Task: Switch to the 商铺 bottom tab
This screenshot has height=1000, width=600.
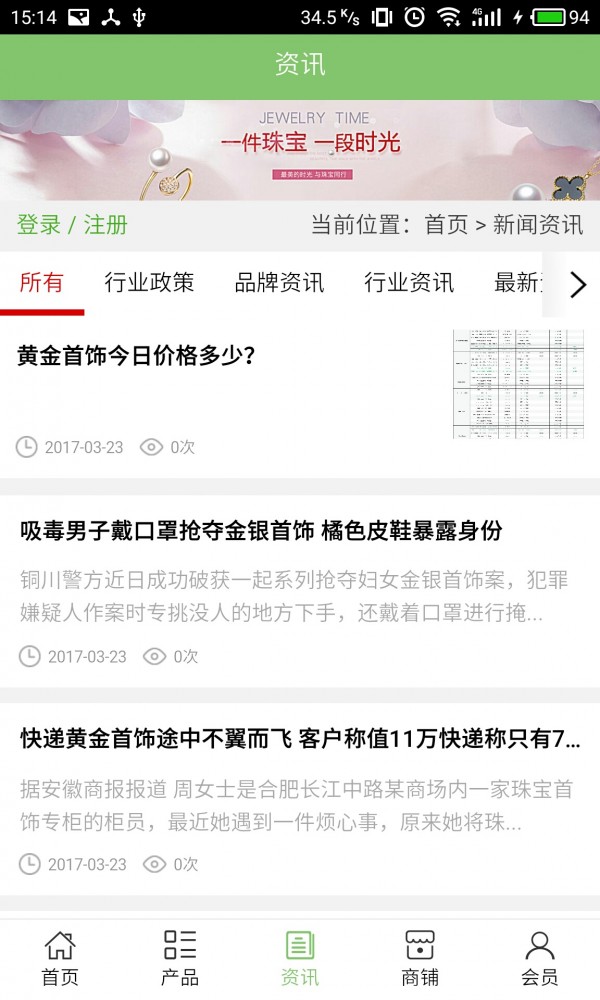Action: click(420, 958)
